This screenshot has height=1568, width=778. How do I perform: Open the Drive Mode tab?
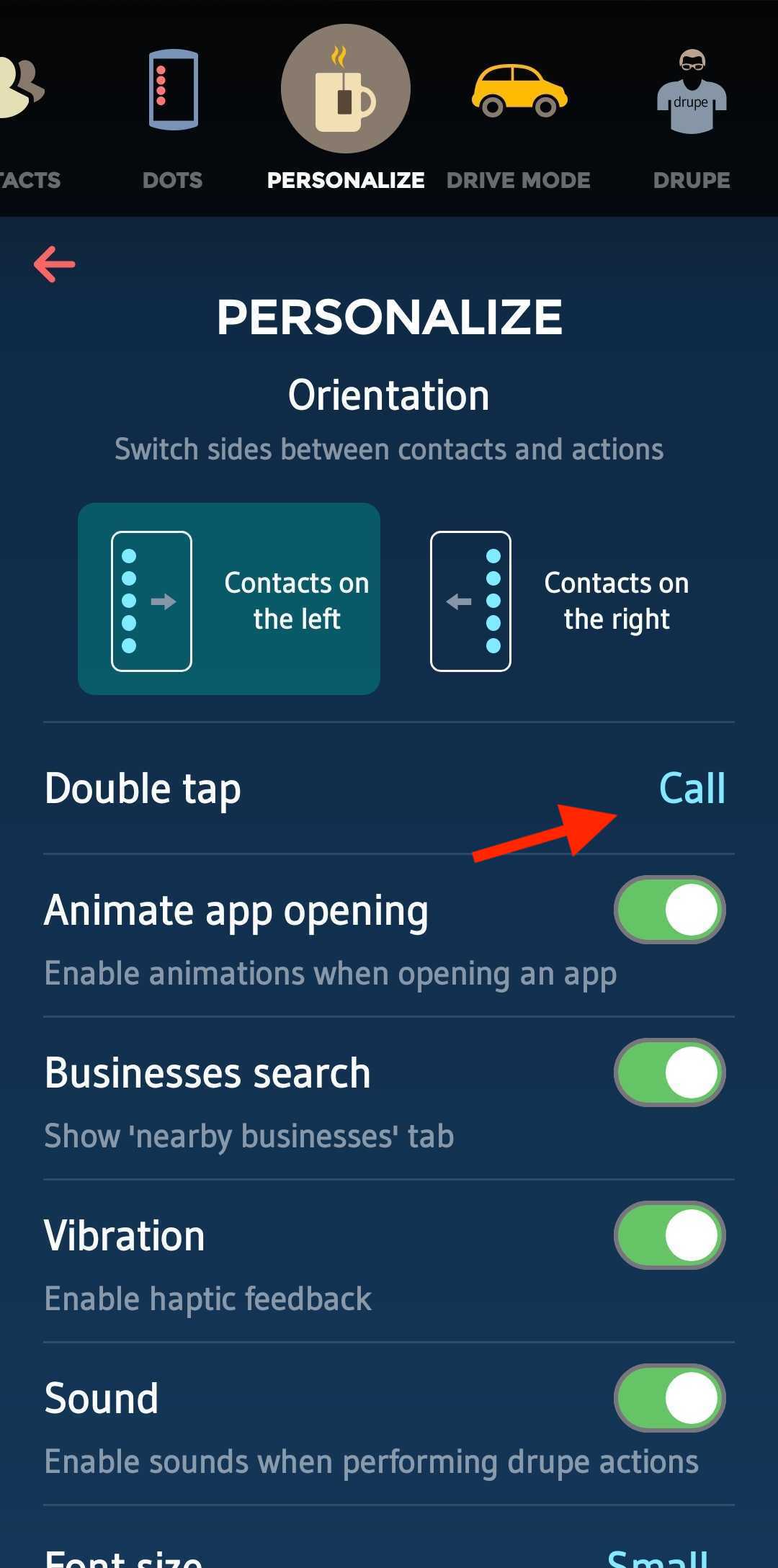tap(519, 115)
